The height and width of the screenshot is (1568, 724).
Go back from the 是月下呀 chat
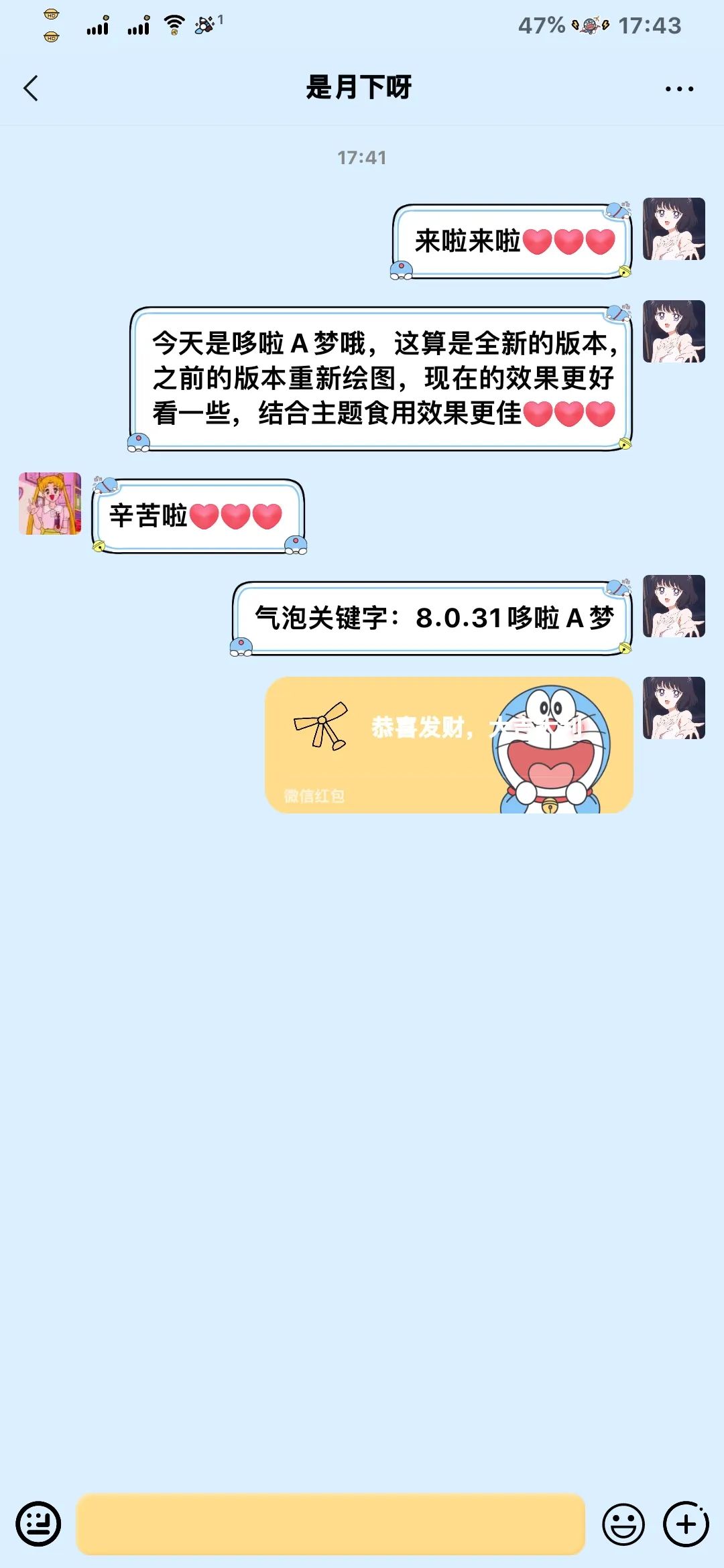pos(31,88)
